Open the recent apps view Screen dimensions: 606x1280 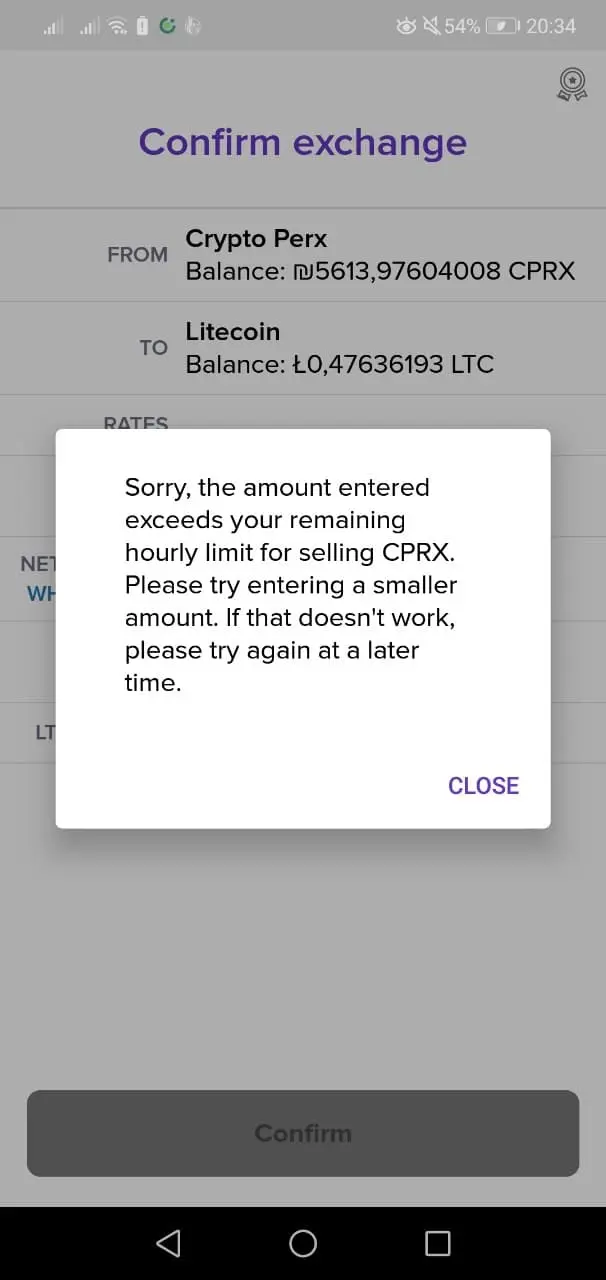tap(438, 1243)
